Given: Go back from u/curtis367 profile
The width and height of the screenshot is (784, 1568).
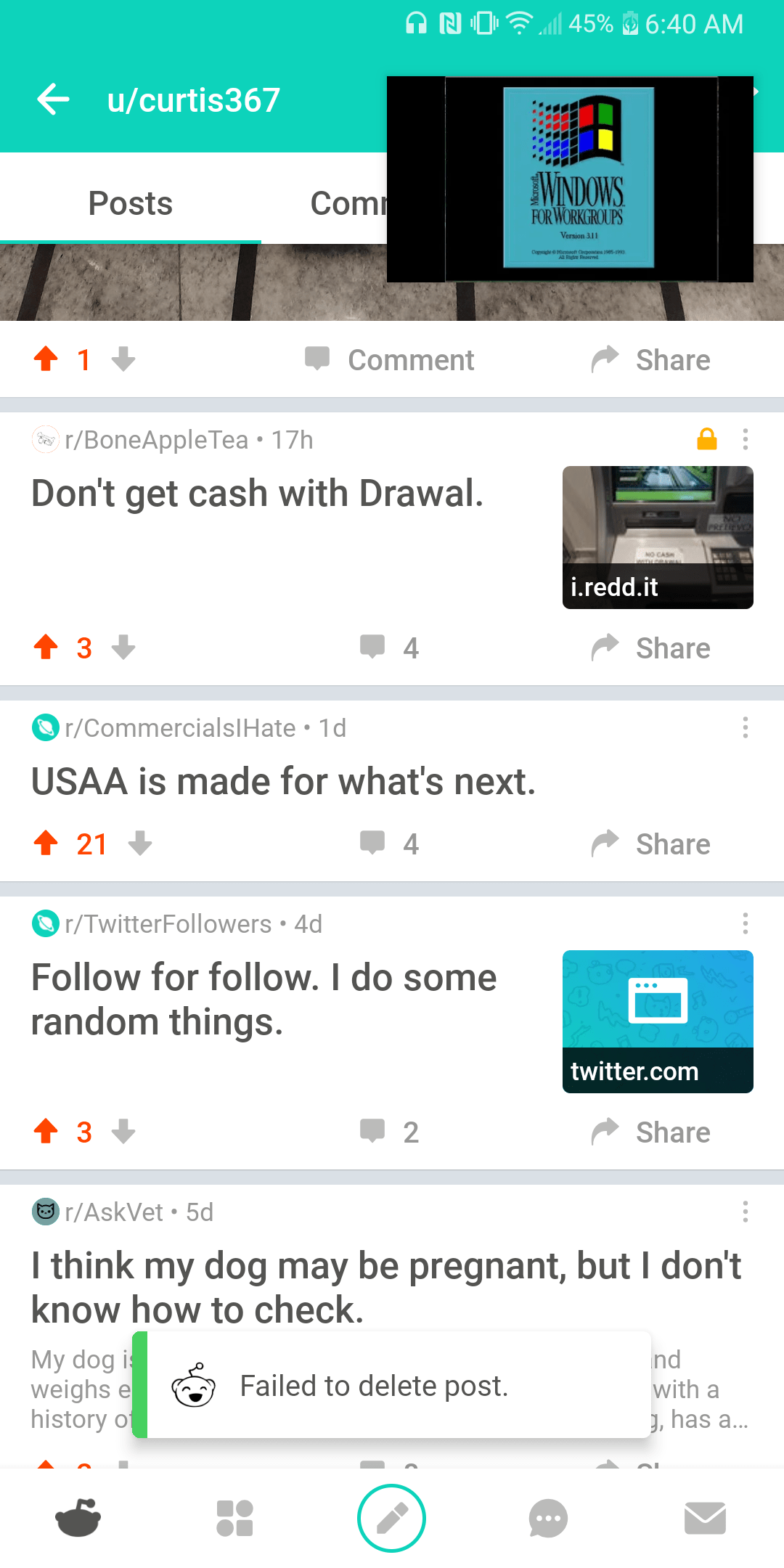Looking at the screenshot, I should [x=53, y=99].
